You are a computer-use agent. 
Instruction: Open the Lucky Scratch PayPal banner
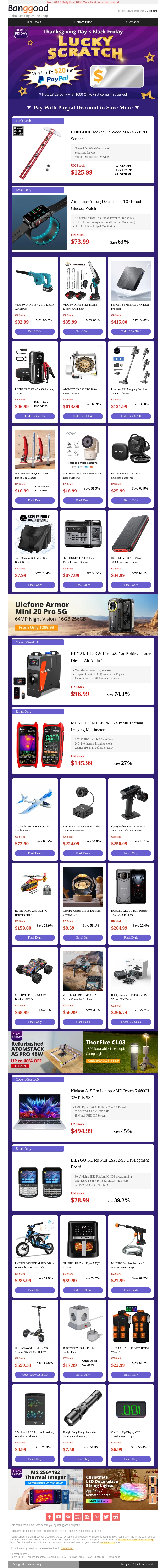(x=83, y=61)
